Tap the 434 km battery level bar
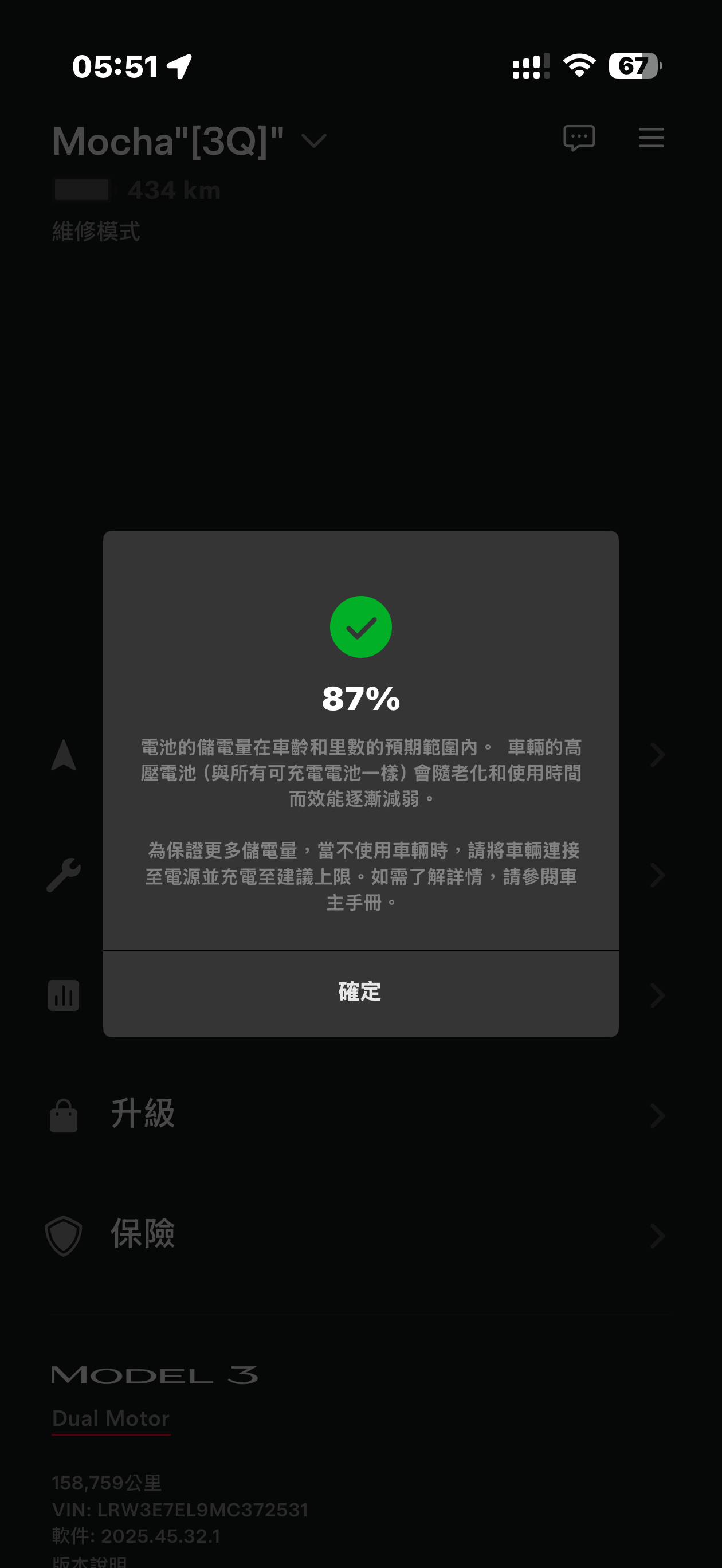 tap(82, 190)
